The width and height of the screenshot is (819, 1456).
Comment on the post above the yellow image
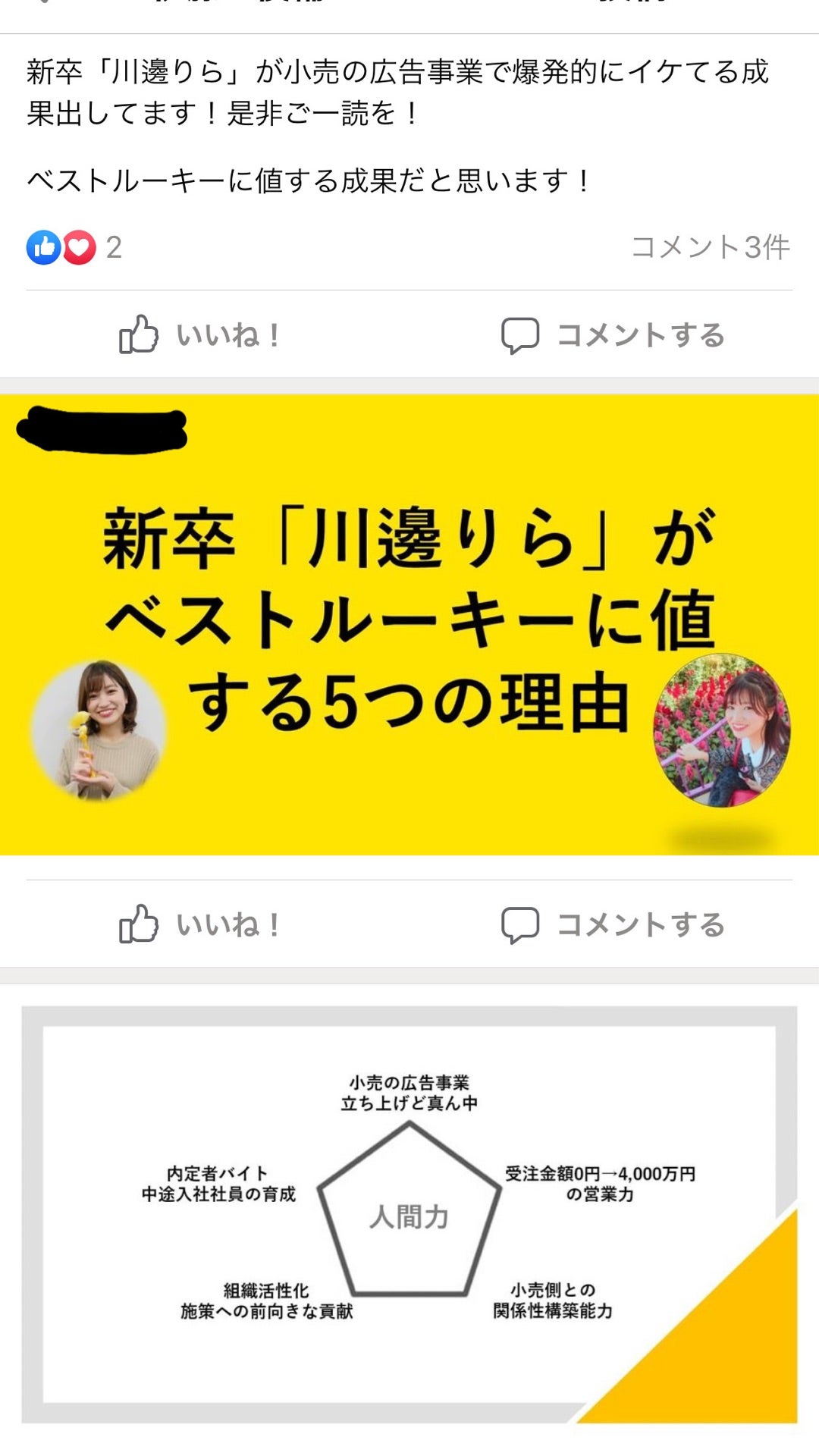(x=613, y=334)
